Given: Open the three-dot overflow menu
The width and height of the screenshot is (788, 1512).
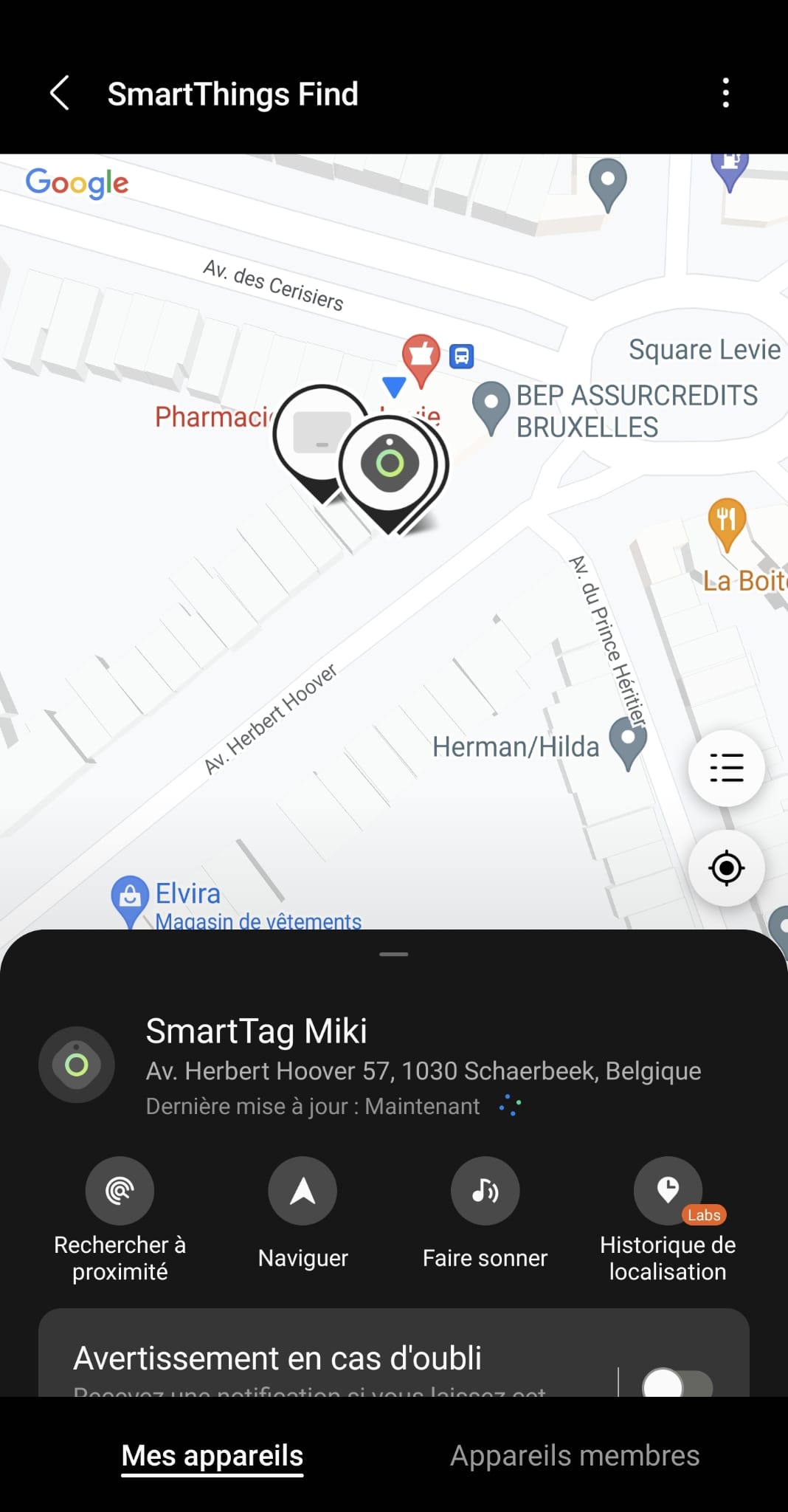Looking at the screenshot, I should tap(726, 93).
